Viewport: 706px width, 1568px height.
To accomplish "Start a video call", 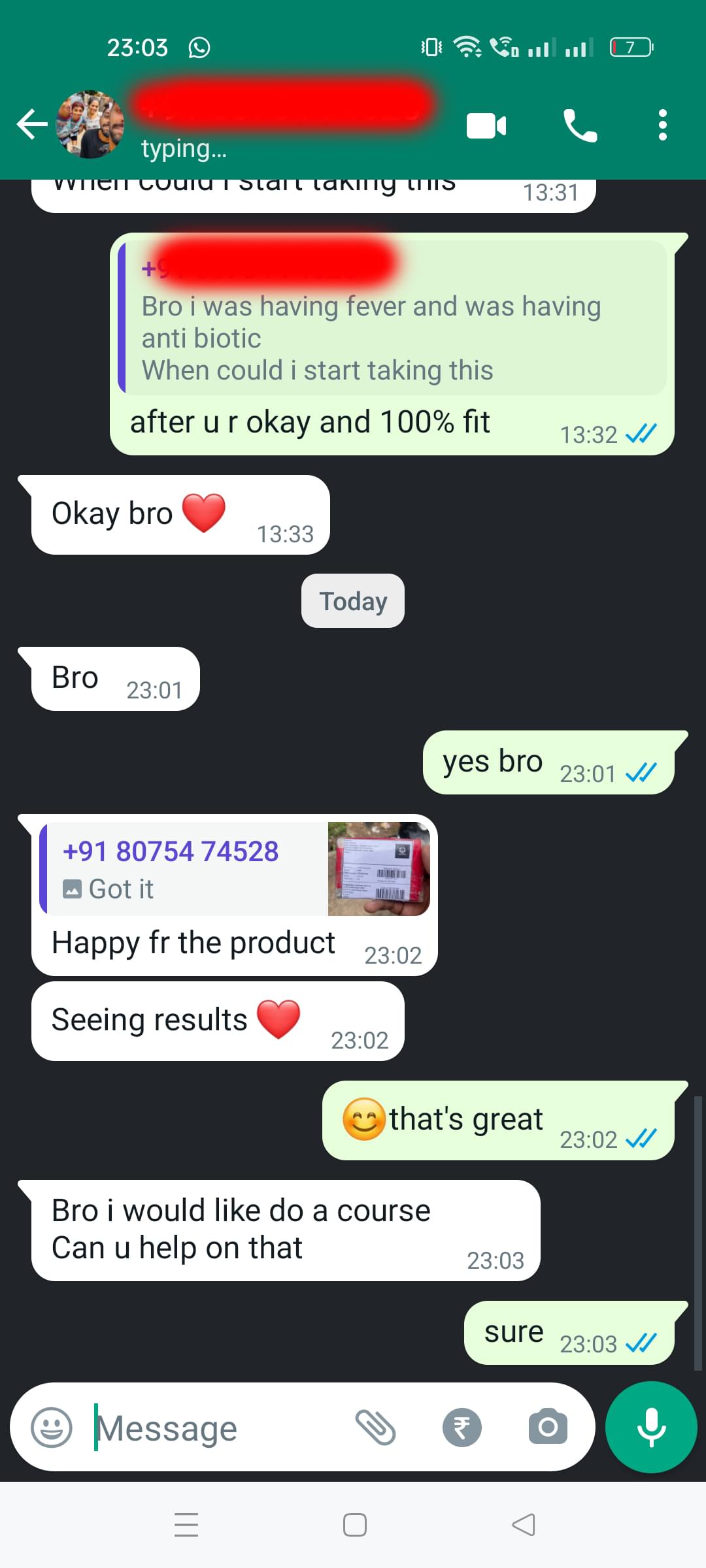I will 486,125.
